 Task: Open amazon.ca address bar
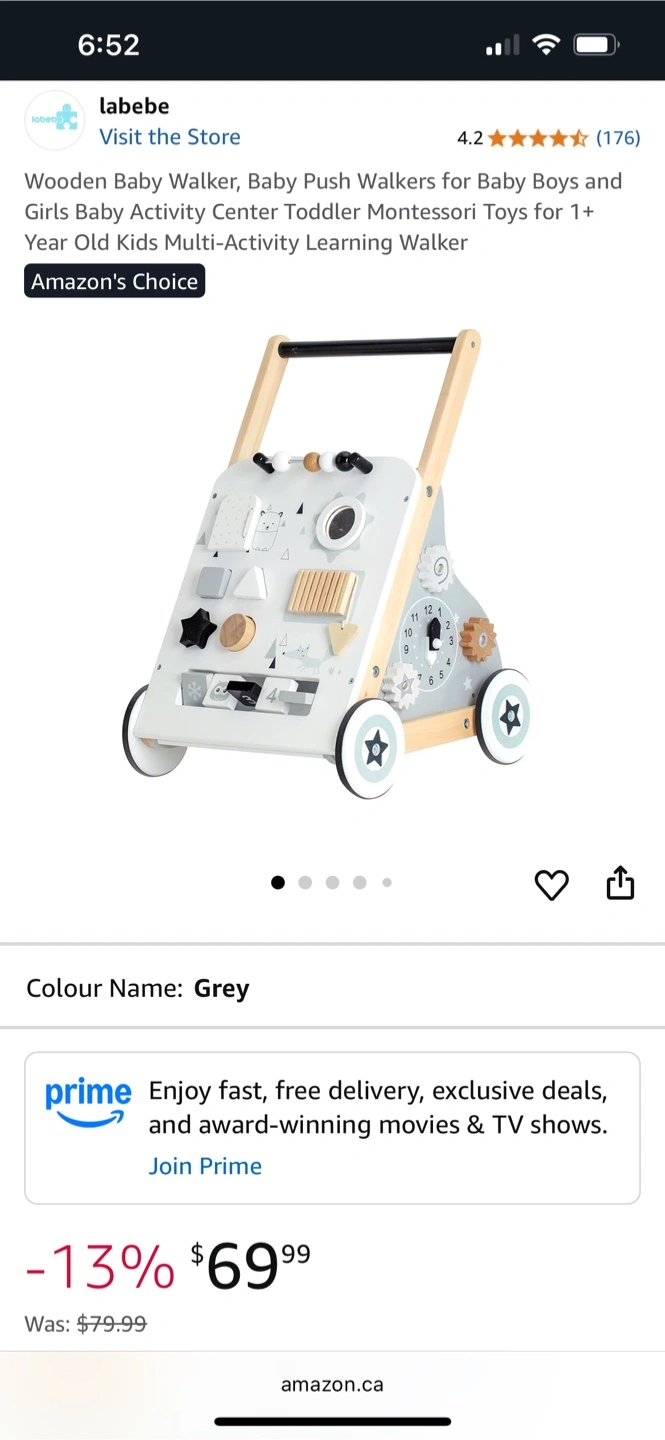(x=332, y=1385)
